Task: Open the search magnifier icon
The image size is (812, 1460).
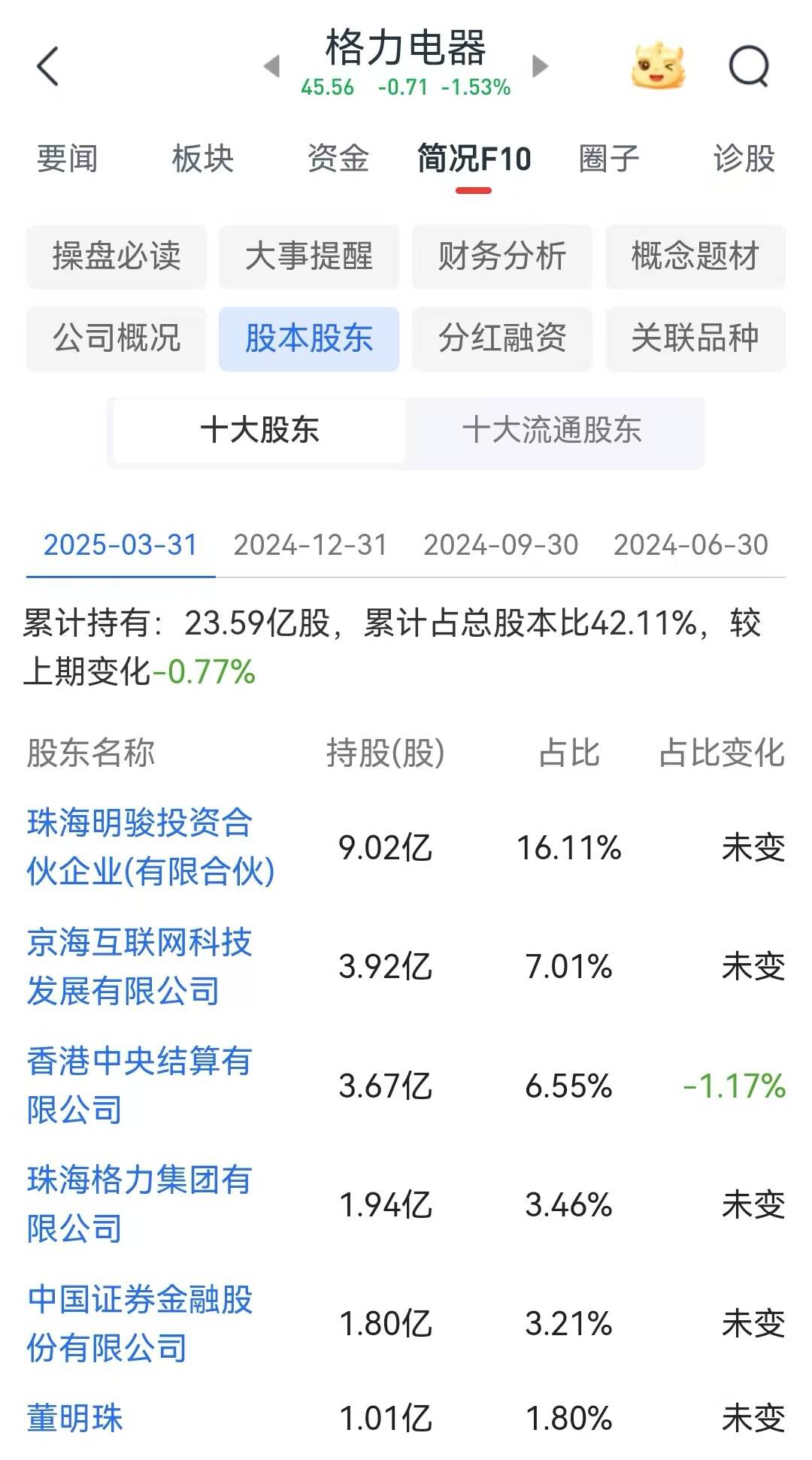Action: (x=749, y=66)
